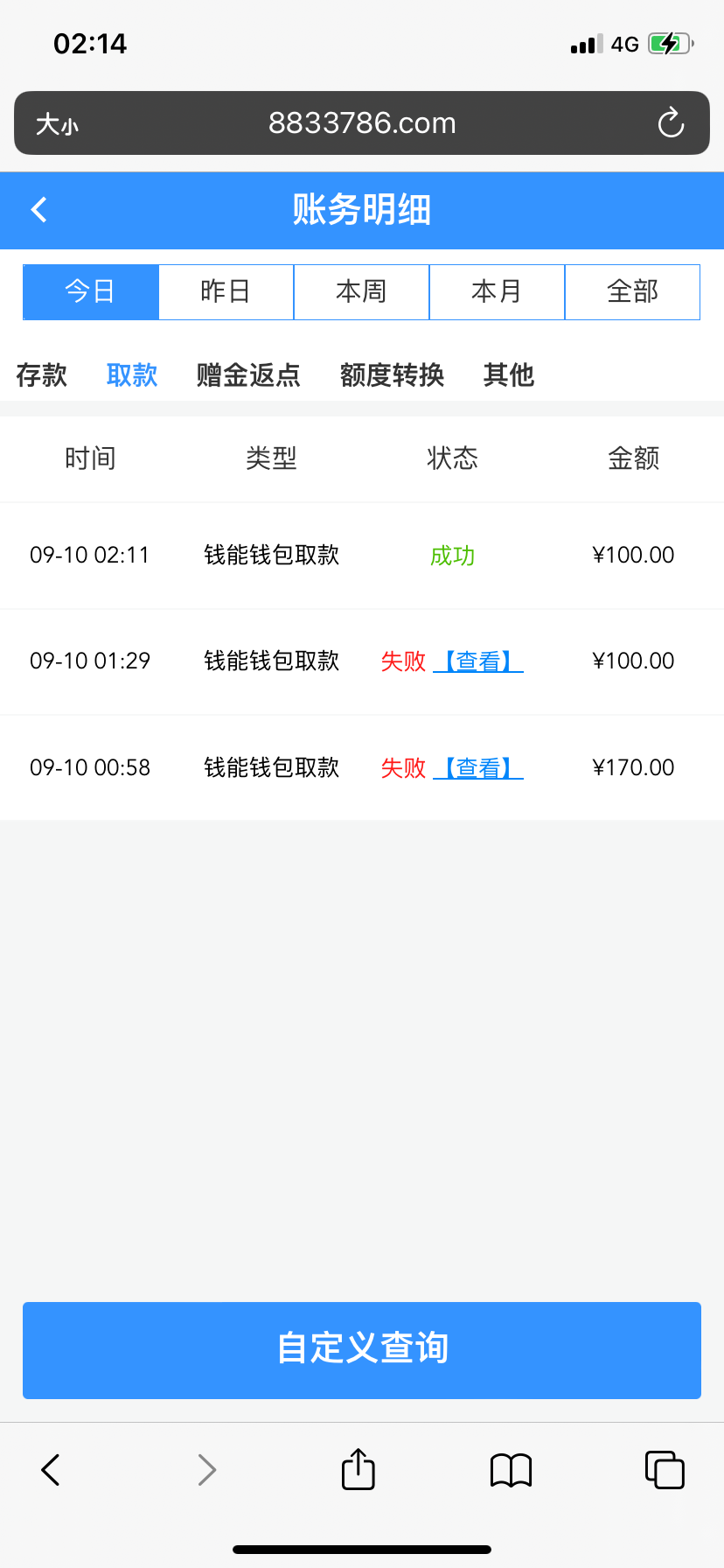The image size is (724, 1568).
Task: Tap the back arrow in the blue header
Action: click(x=38, y=210)
